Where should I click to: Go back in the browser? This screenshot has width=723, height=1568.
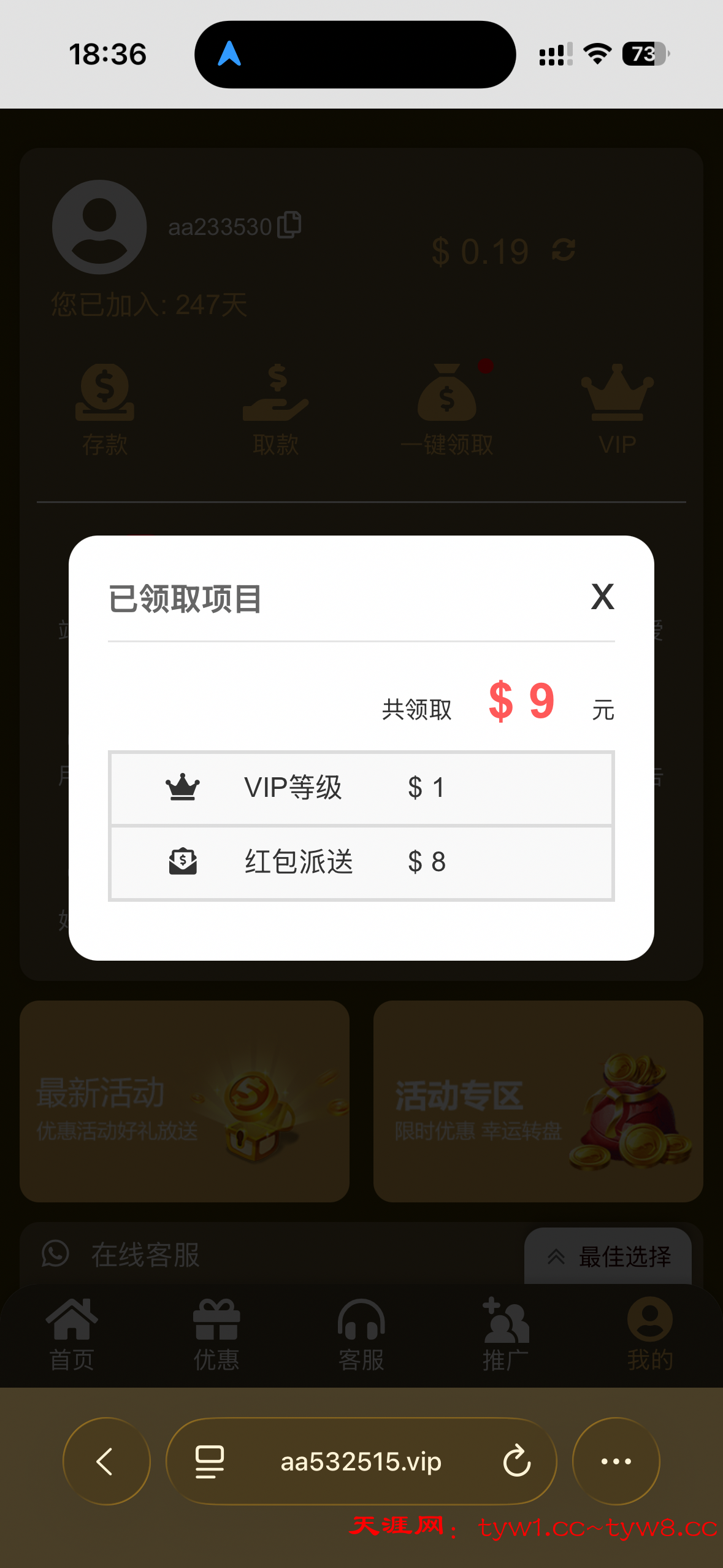tap(106, 1461)
